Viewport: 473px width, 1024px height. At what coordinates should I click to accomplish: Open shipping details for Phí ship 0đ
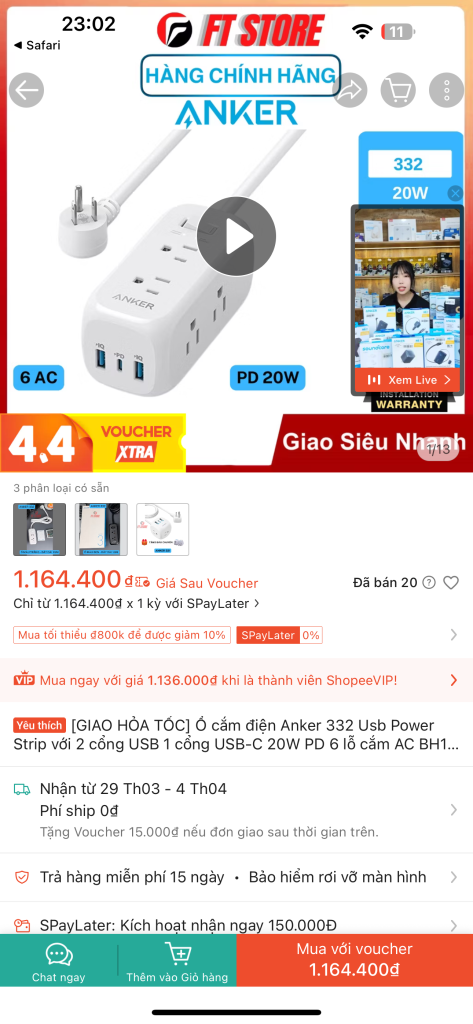pos(236,810)
